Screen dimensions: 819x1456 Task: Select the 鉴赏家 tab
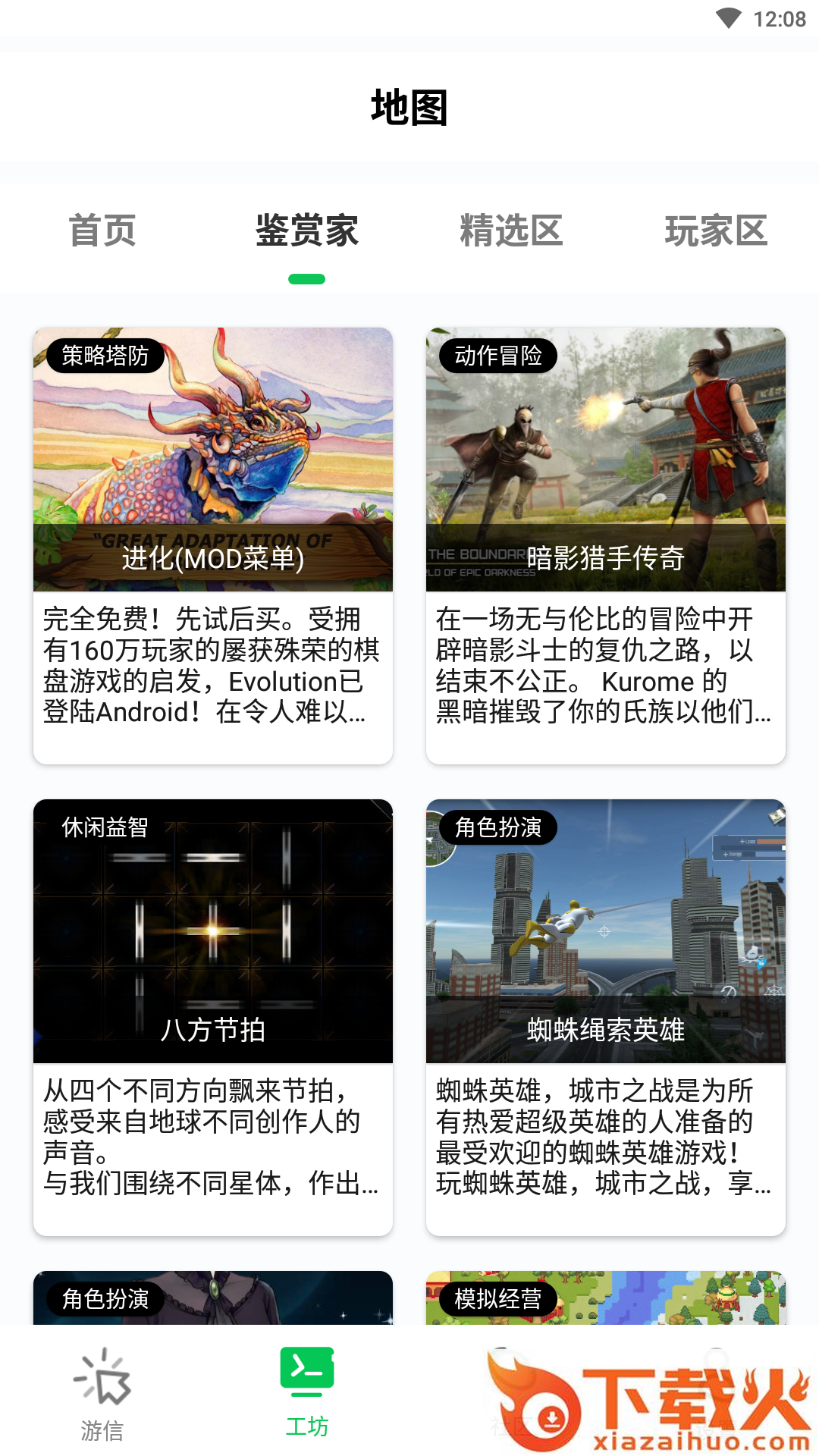[x=306, y=231]
